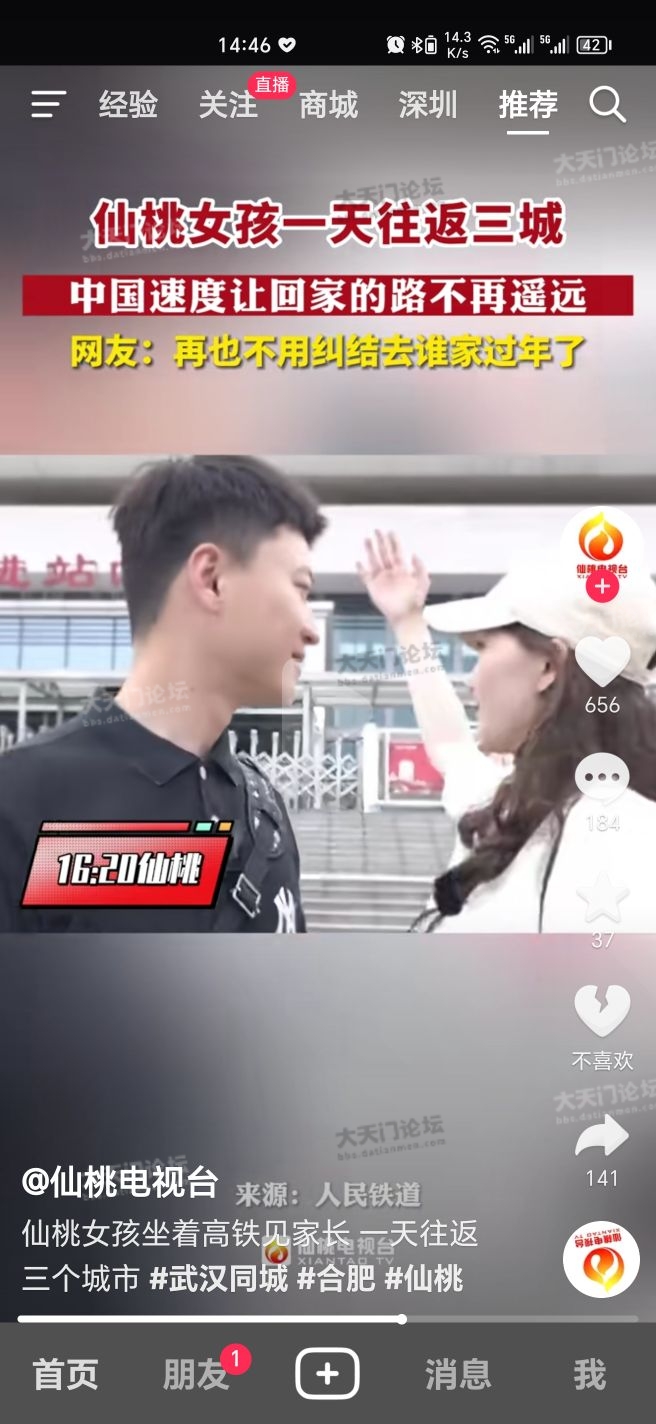Open the hamburger menu

click(x=47, y=104)
